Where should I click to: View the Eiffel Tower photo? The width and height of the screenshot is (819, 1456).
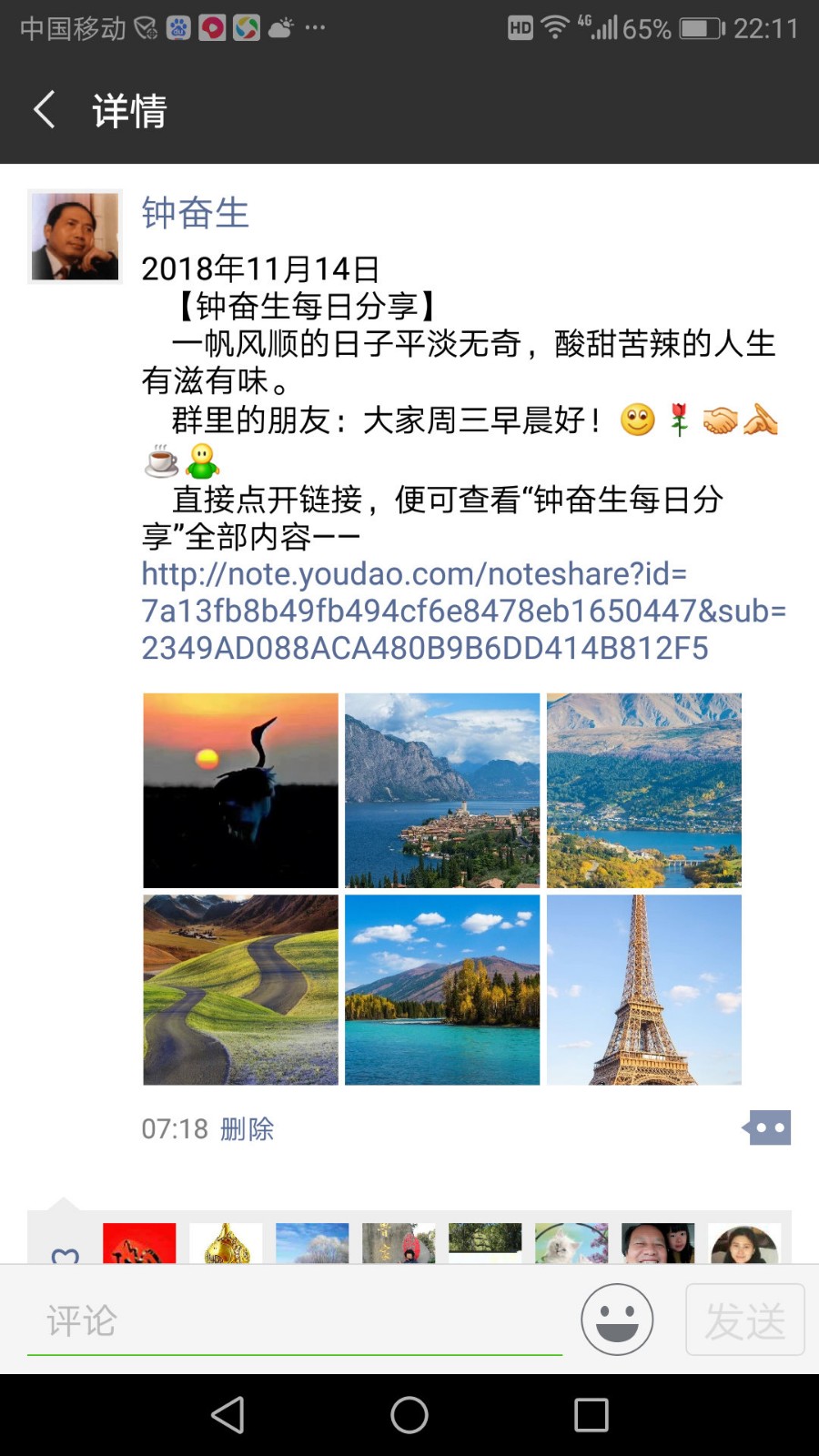(x=644, y=990)
